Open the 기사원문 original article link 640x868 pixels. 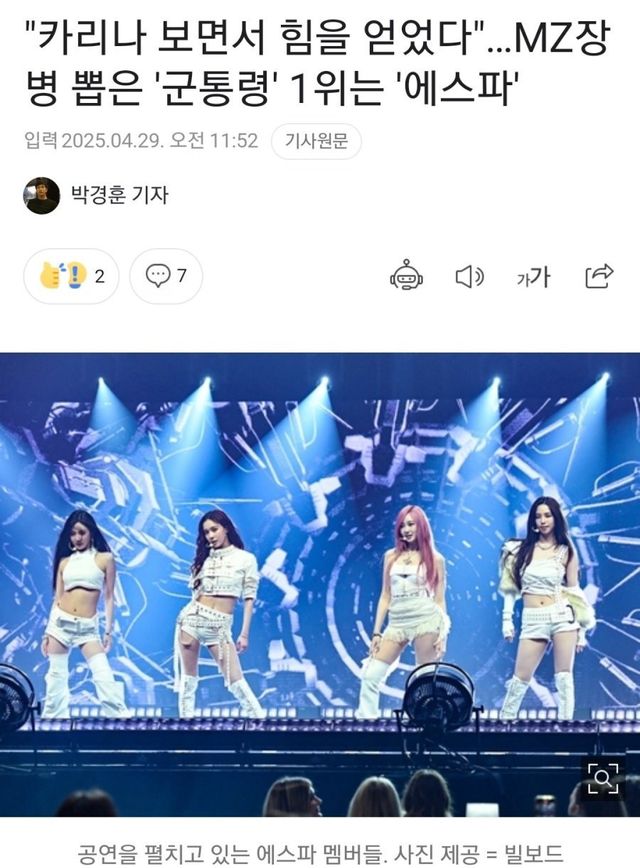(x=316, y=141)
